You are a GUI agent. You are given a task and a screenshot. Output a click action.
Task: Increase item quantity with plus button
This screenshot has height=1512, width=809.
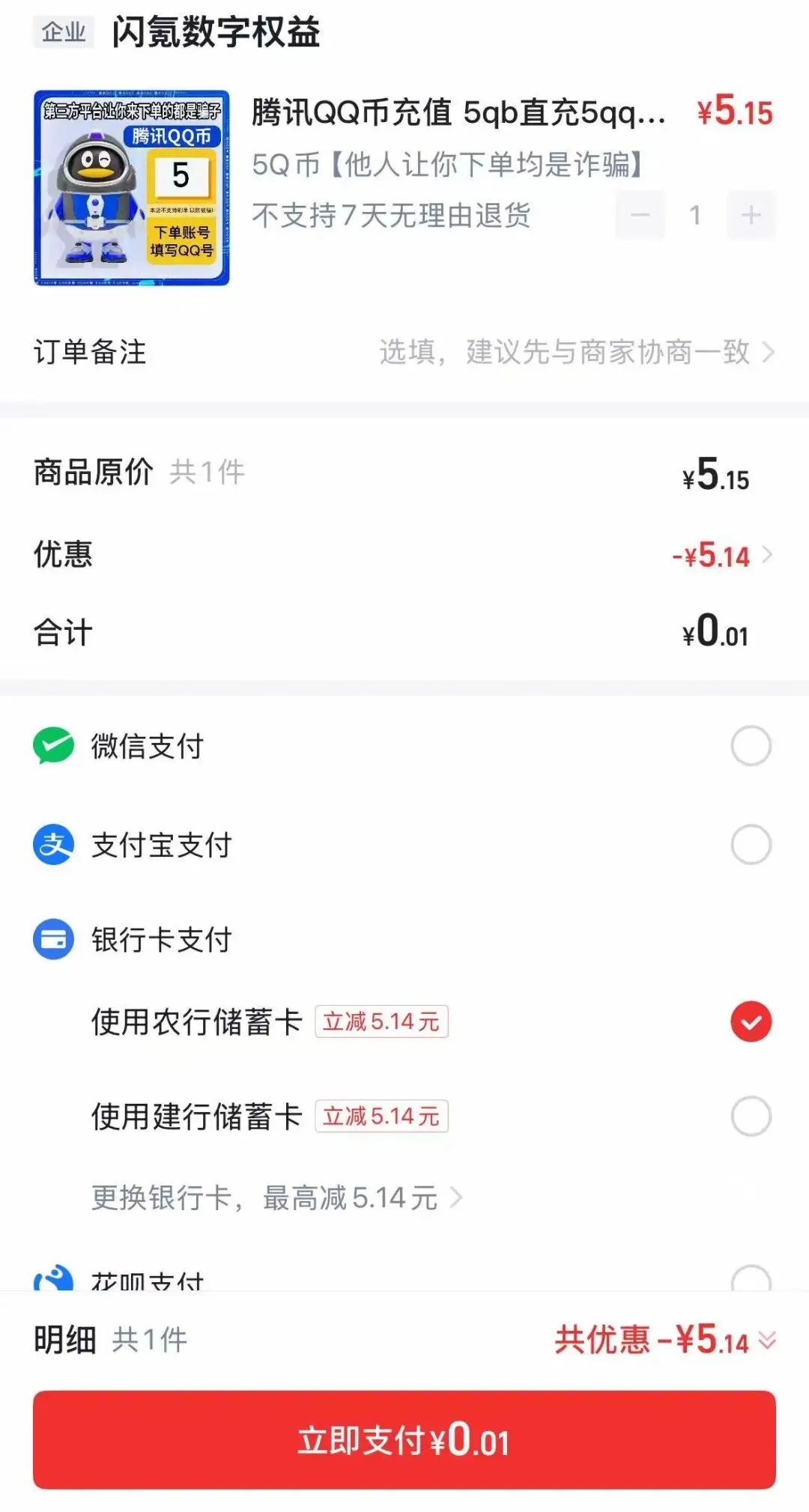coord(751,216)
